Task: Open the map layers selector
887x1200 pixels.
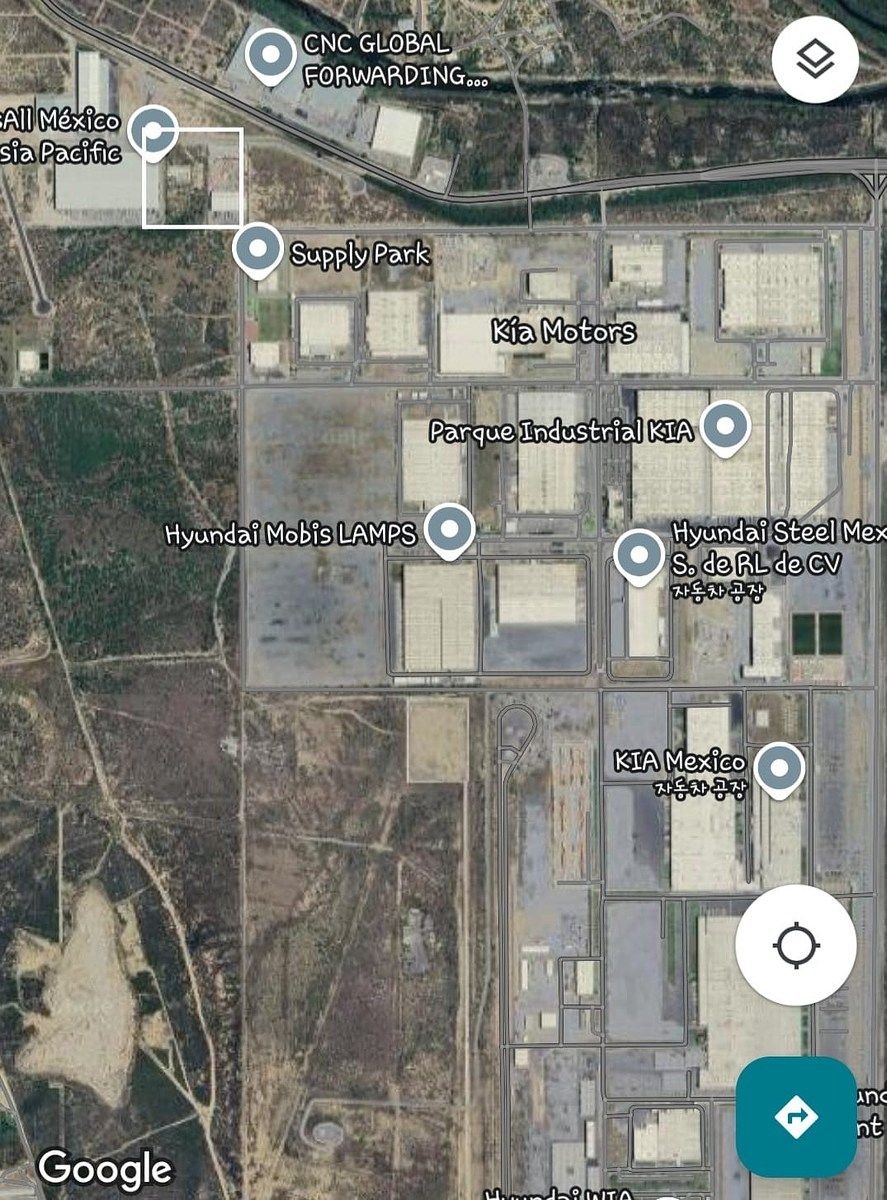Action: pyautogui.click(x=815, y=60)
